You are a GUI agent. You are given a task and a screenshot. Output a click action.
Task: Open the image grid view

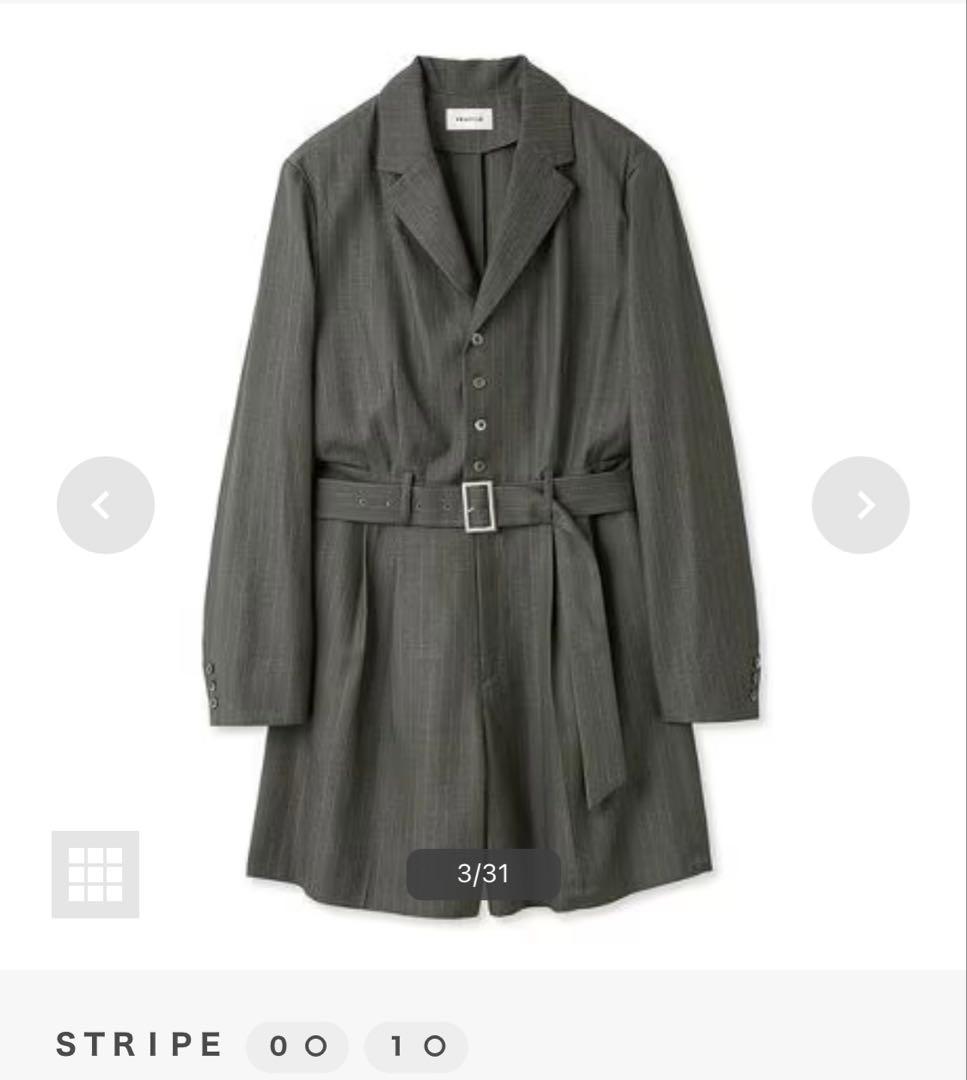pos(95,874)
